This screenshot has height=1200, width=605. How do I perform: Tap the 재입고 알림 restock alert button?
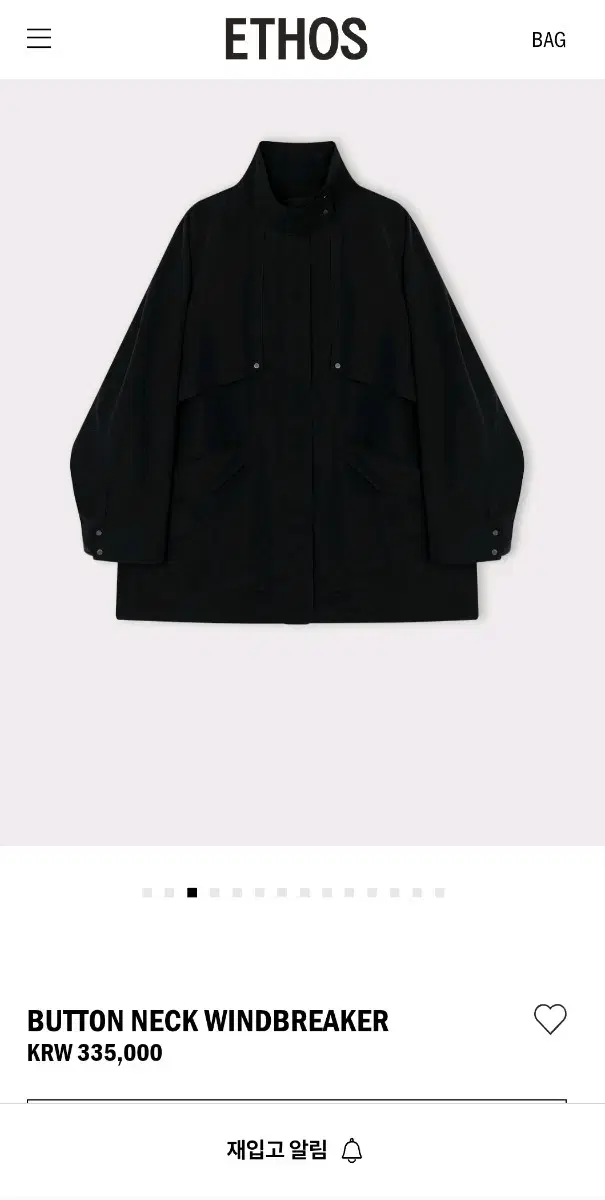[x=295, y=1150]
